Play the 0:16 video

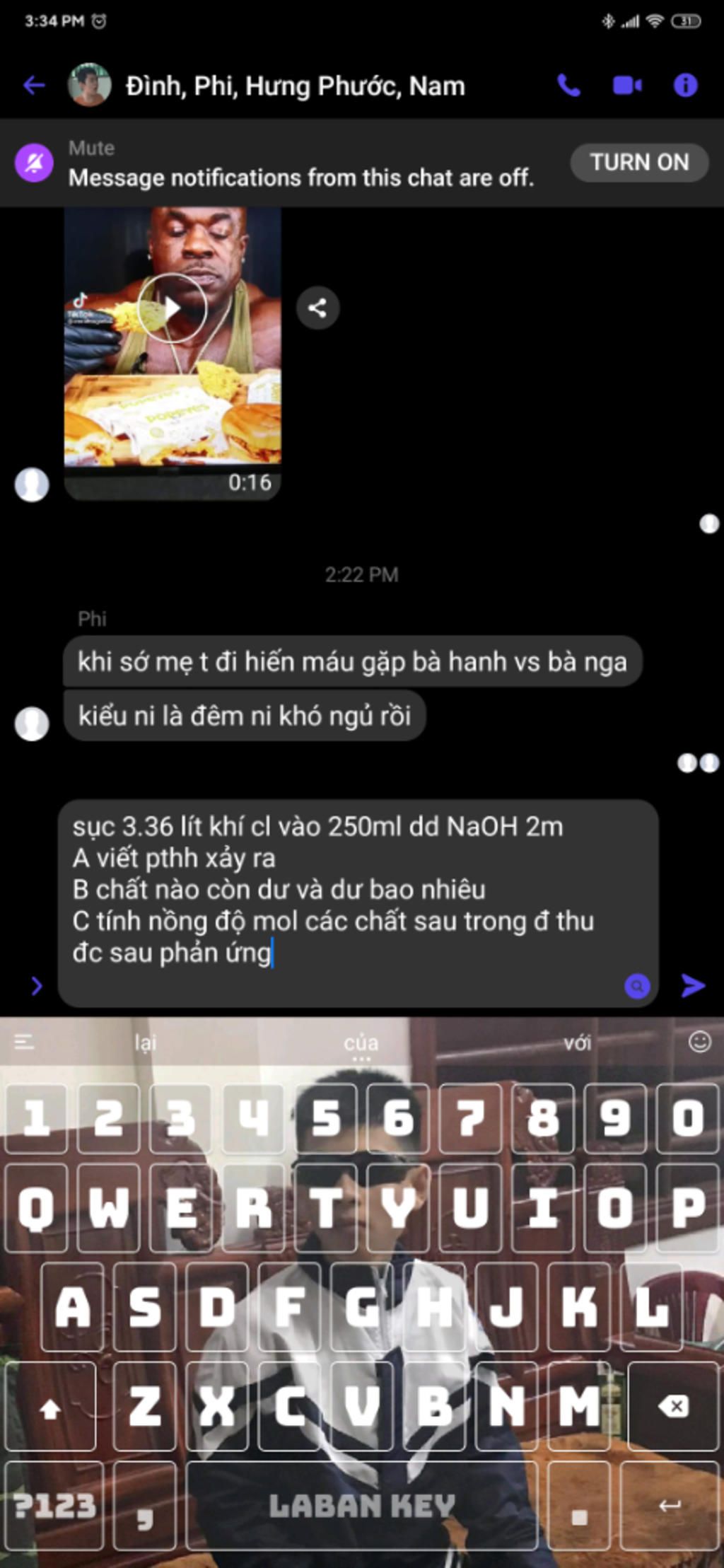tap(172, 308)
